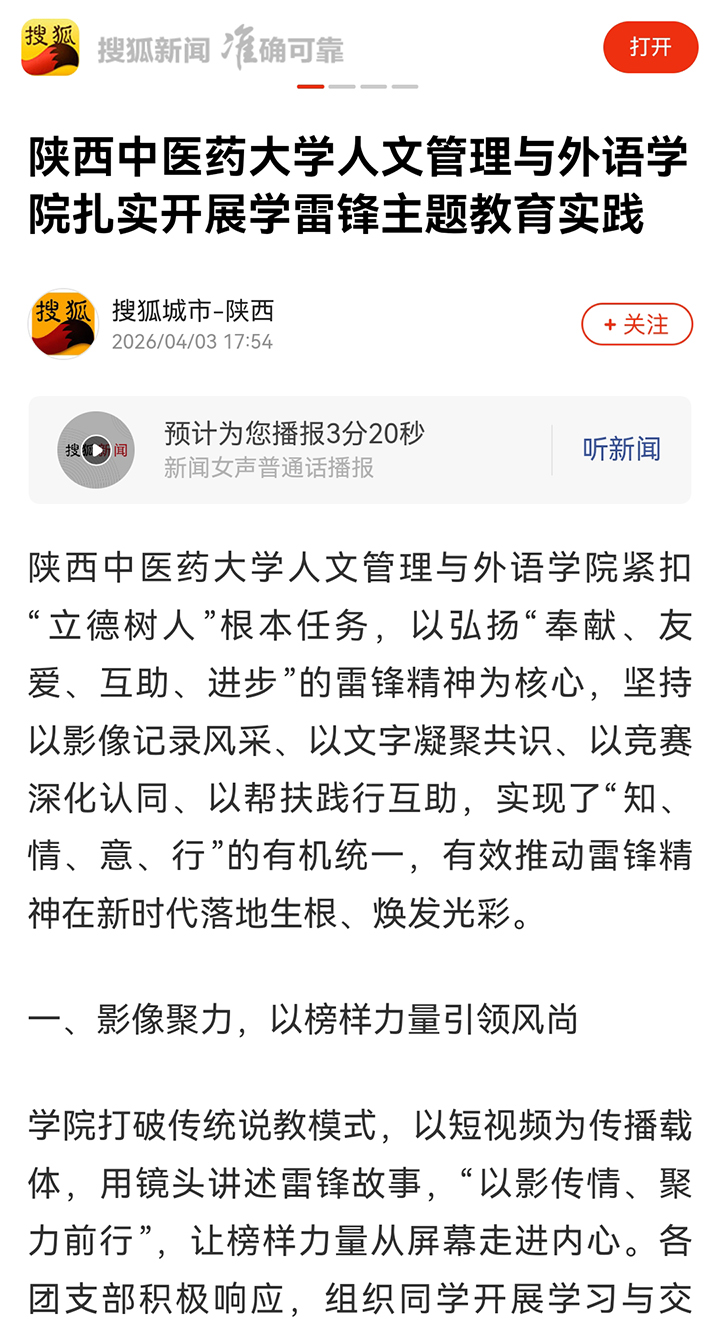The width and height of the screenshot is (720, 1336).
Task: Open 搜狐城市-陕西 author avatar
Action: click(x=65, y=324)
